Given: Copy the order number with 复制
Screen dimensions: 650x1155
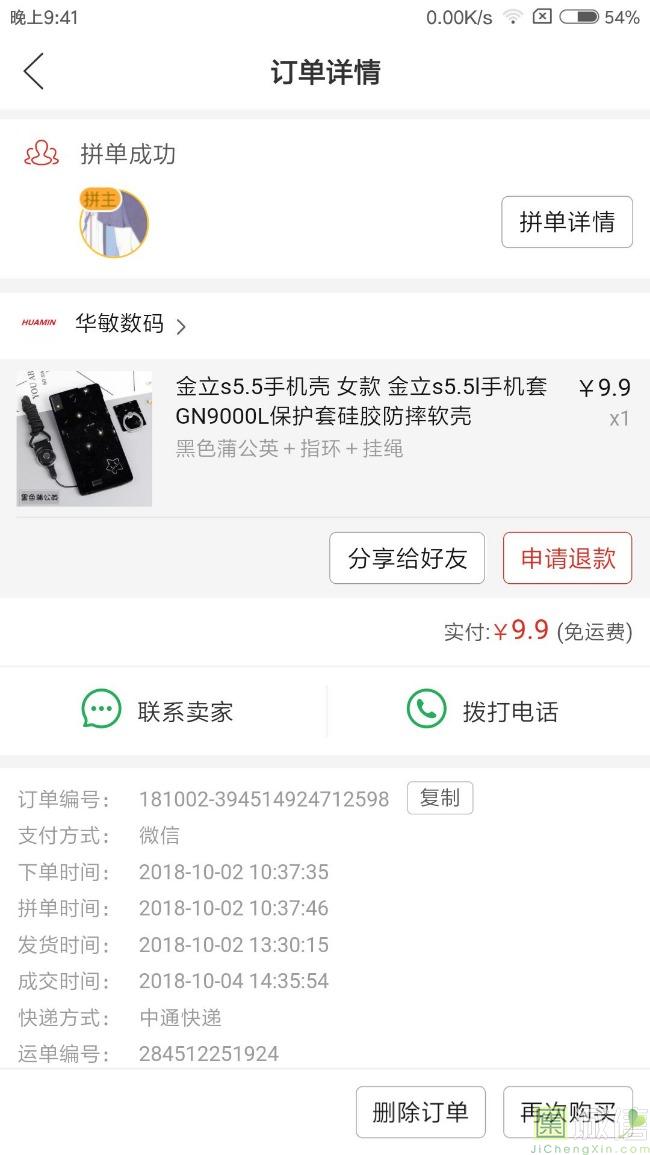Looking at the screenshot, I should click(x=439, y=798).
